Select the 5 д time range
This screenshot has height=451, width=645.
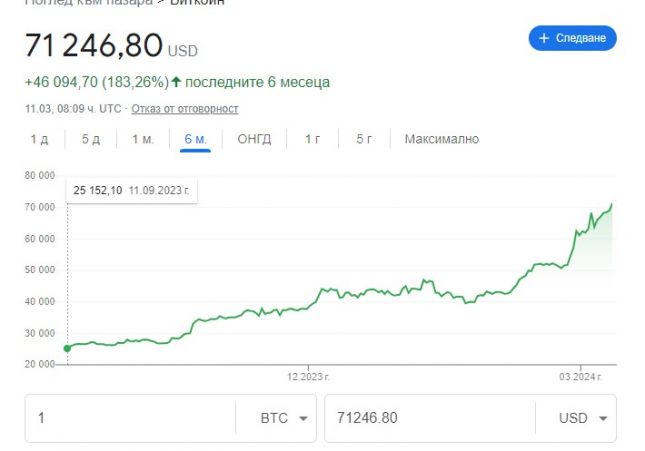click(x=91, y=139)
